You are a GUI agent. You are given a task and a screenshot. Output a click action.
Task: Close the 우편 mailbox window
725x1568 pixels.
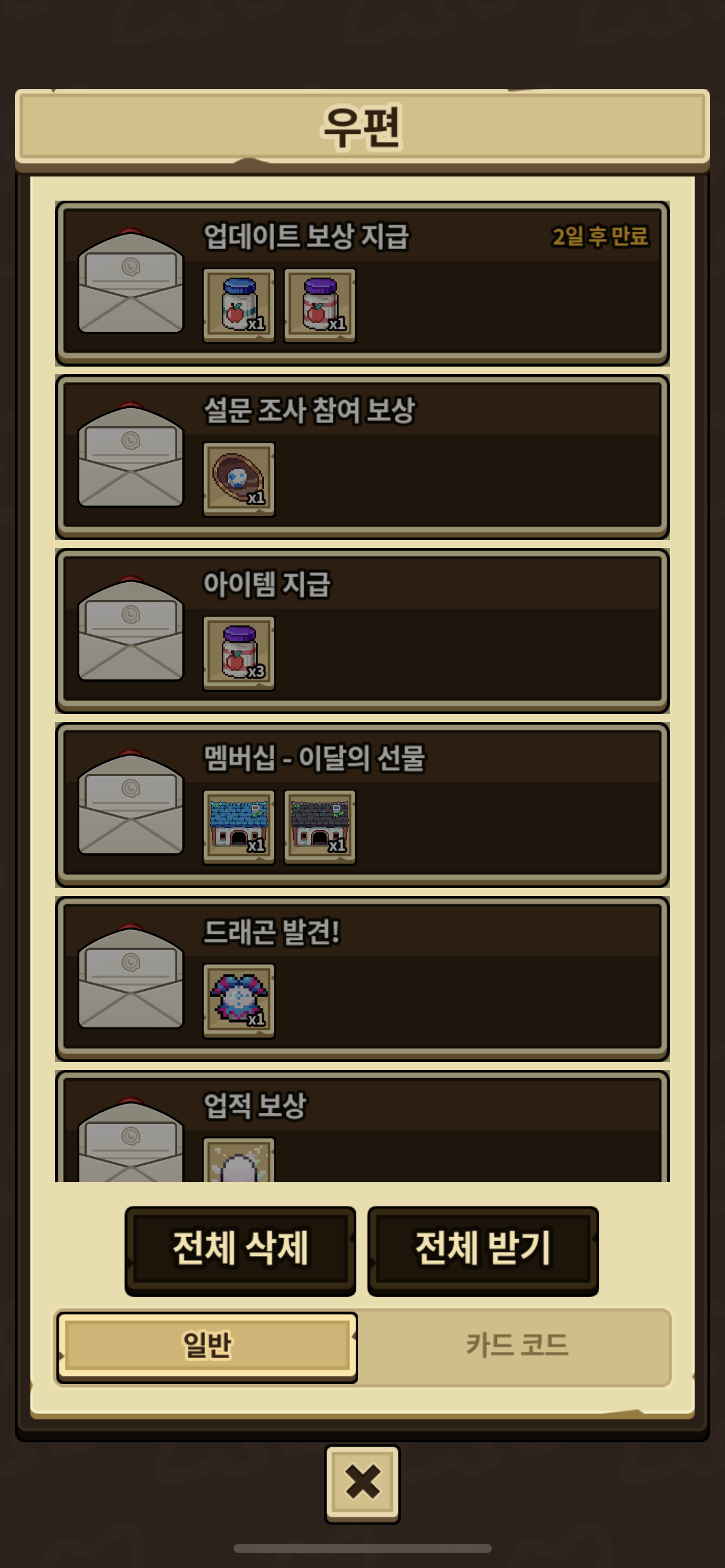[x=362, y=1483]
